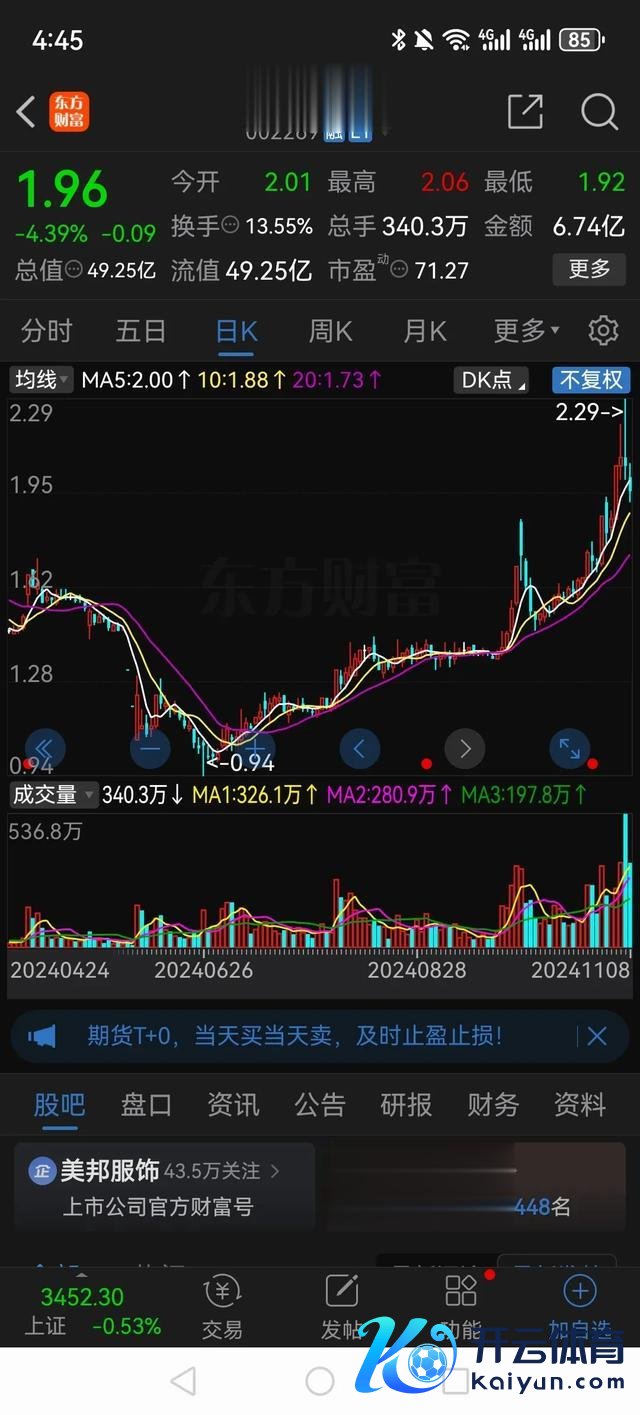Select the 月K chart tab
640x1415 pixels.
click(424, 330)
